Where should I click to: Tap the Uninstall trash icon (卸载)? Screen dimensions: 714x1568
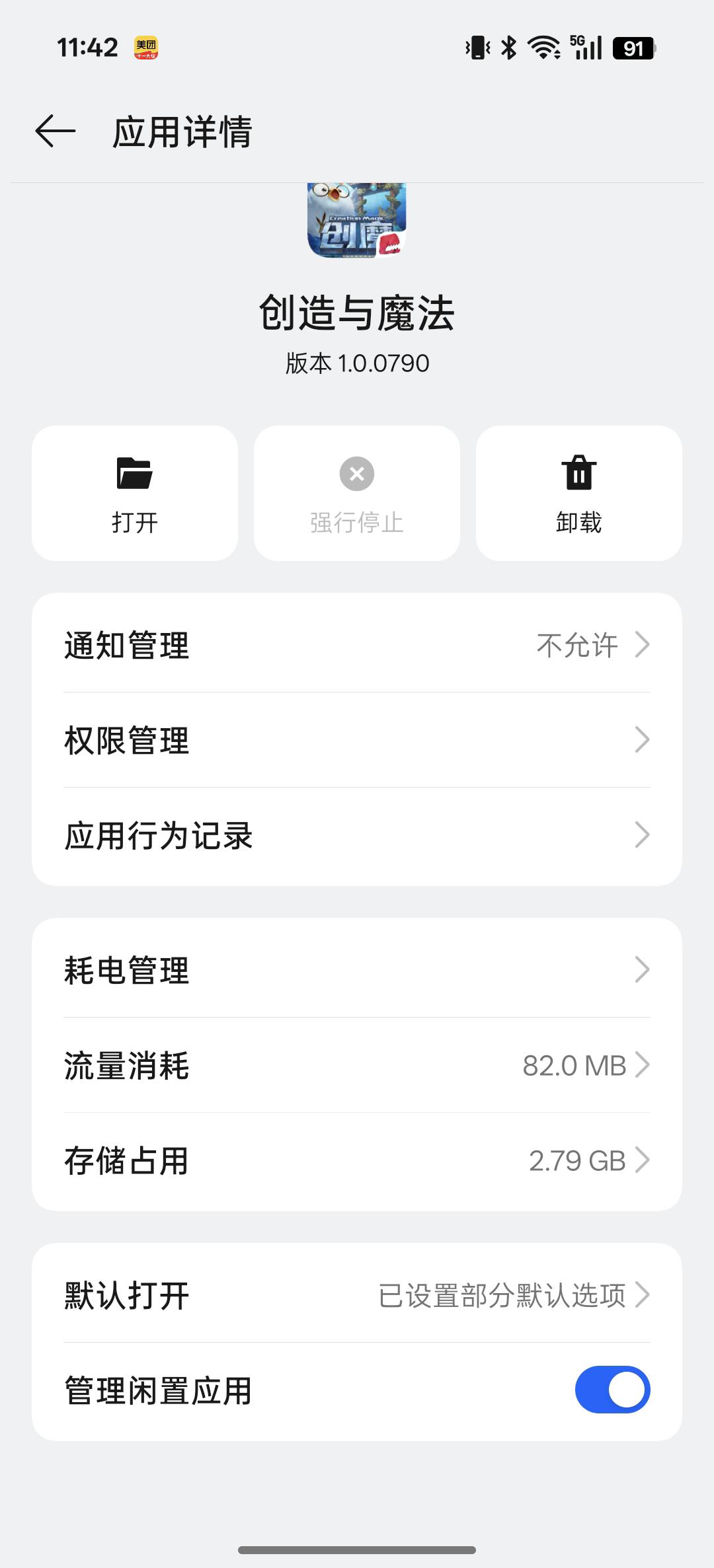[578, 473]
